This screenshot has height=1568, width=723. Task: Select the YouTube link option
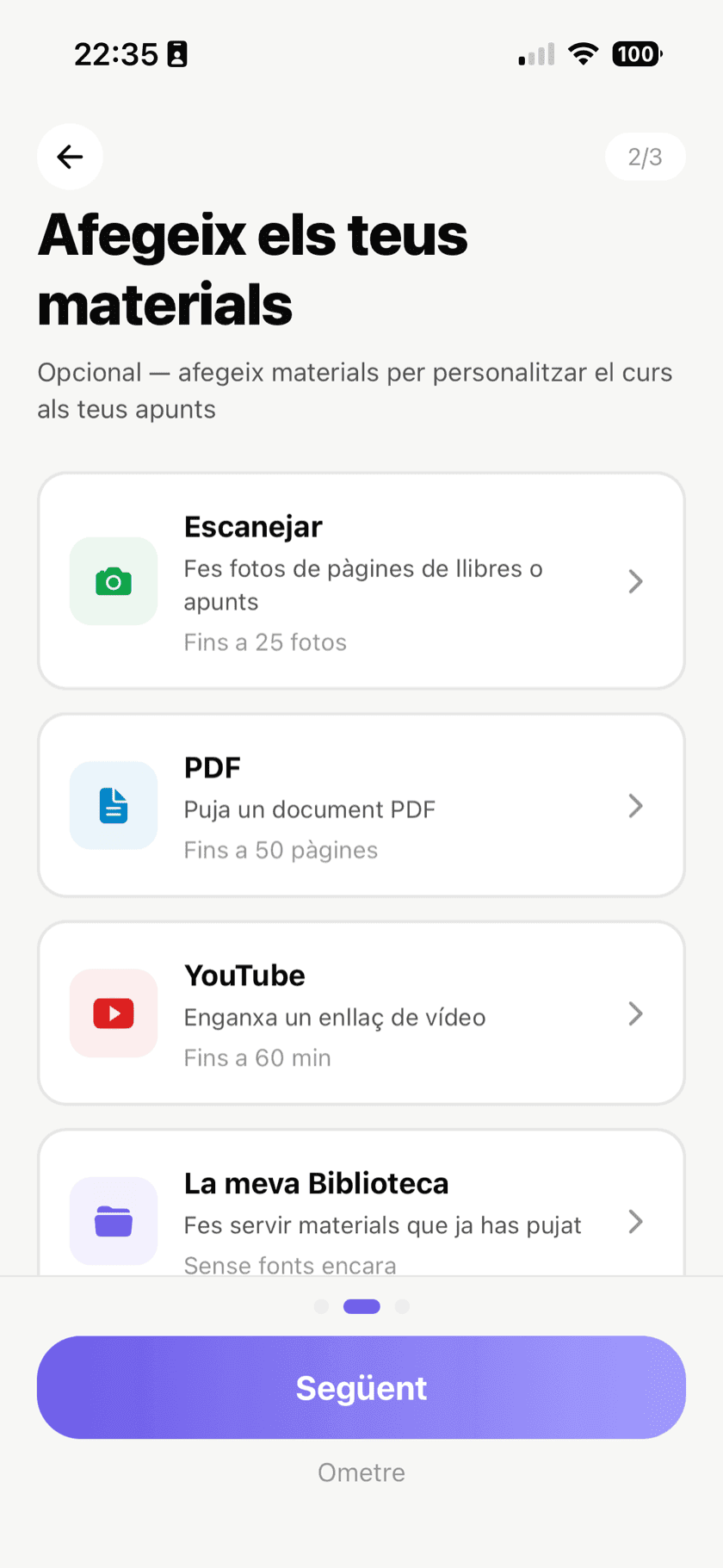click(361, 1013)
